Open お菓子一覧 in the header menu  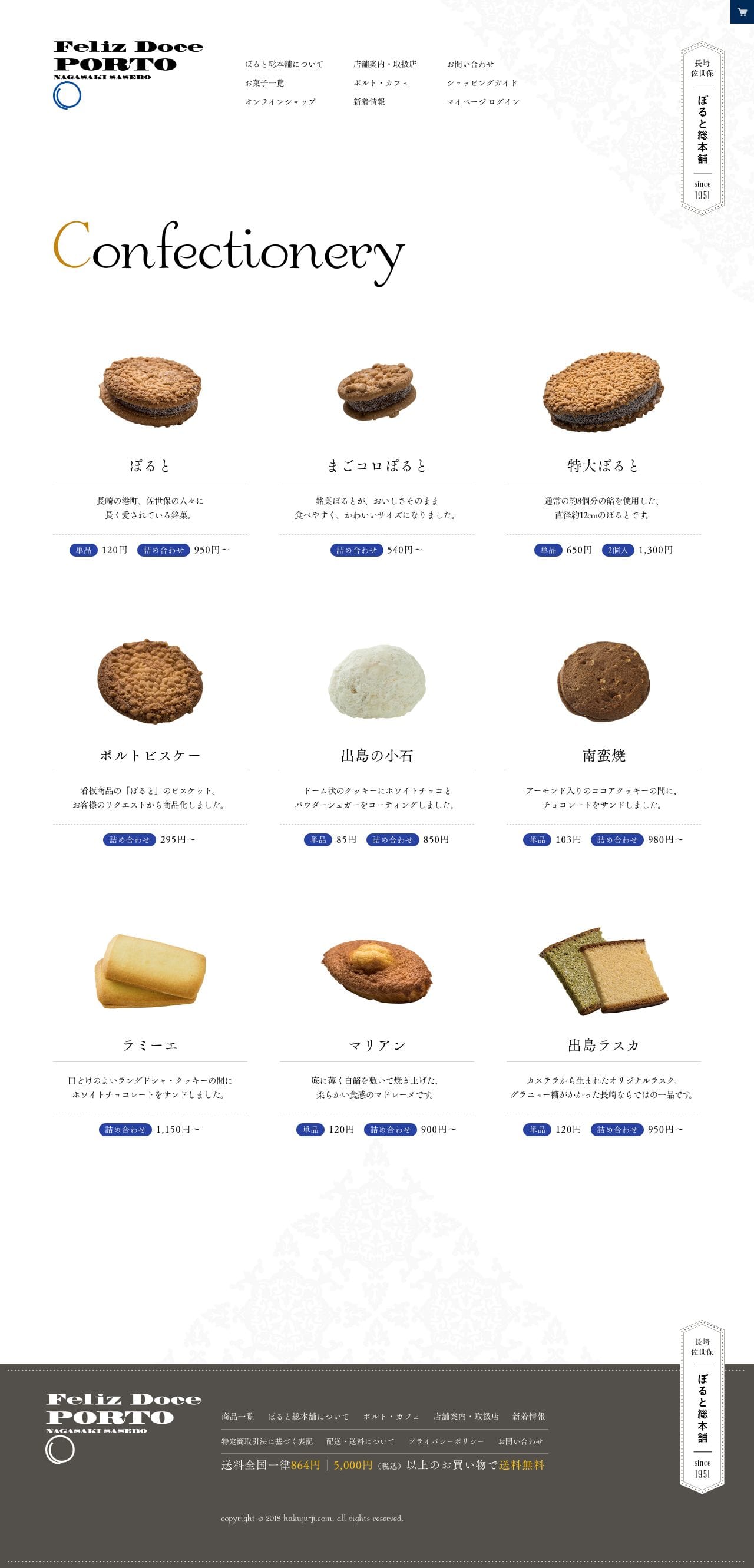coord(266,84)
